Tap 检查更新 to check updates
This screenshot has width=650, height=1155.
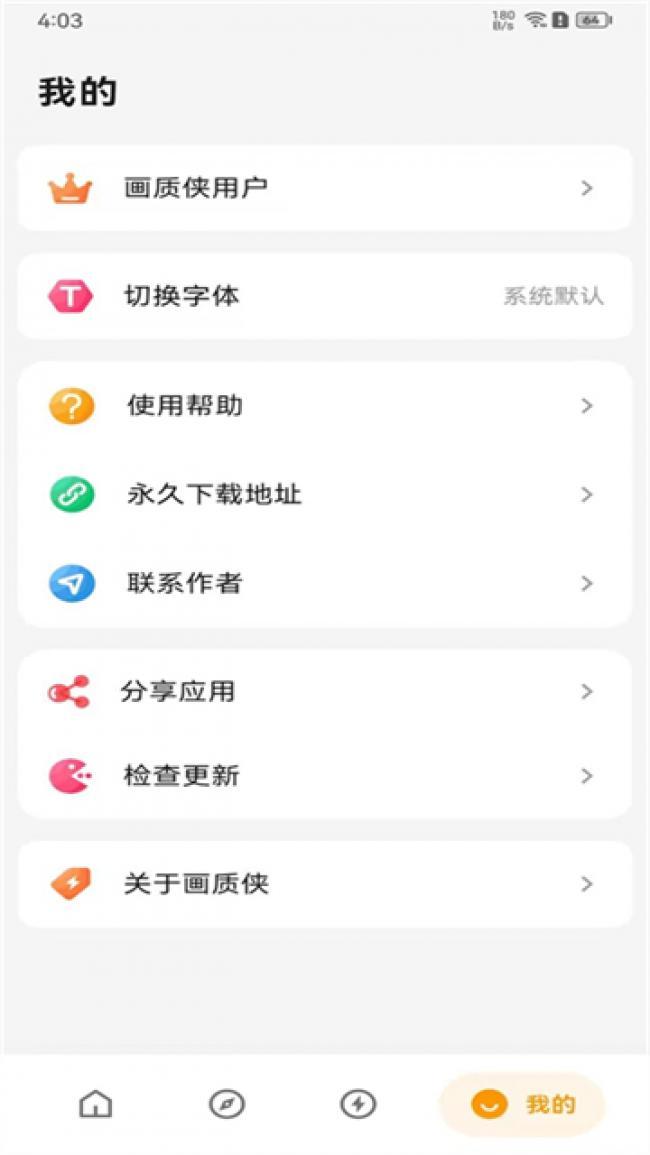pos(325,776)
